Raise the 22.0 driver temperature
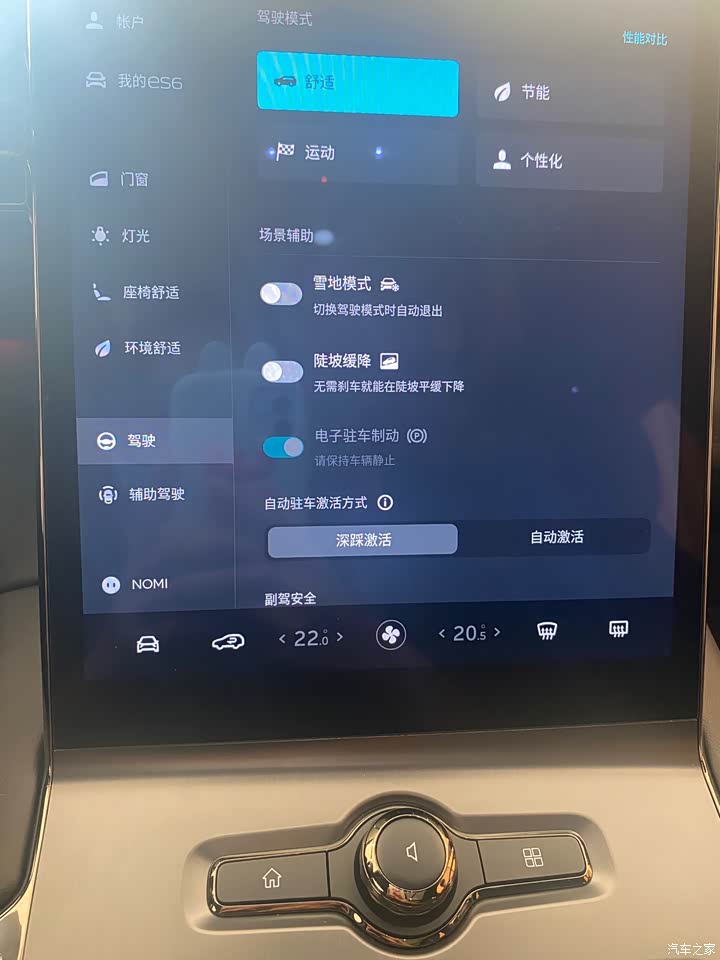 (340, 636)
